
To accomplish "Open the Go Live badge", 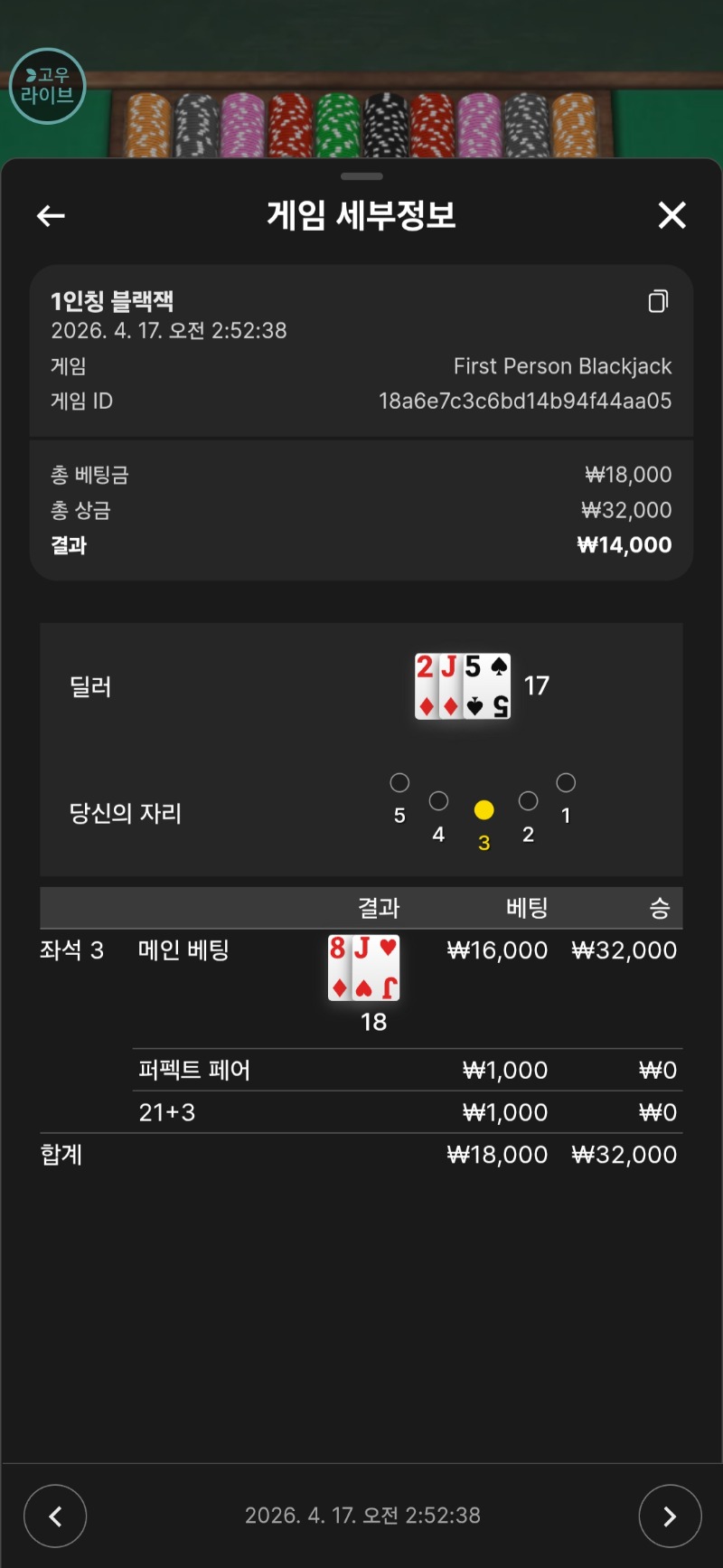I will (x=47, y=87).
